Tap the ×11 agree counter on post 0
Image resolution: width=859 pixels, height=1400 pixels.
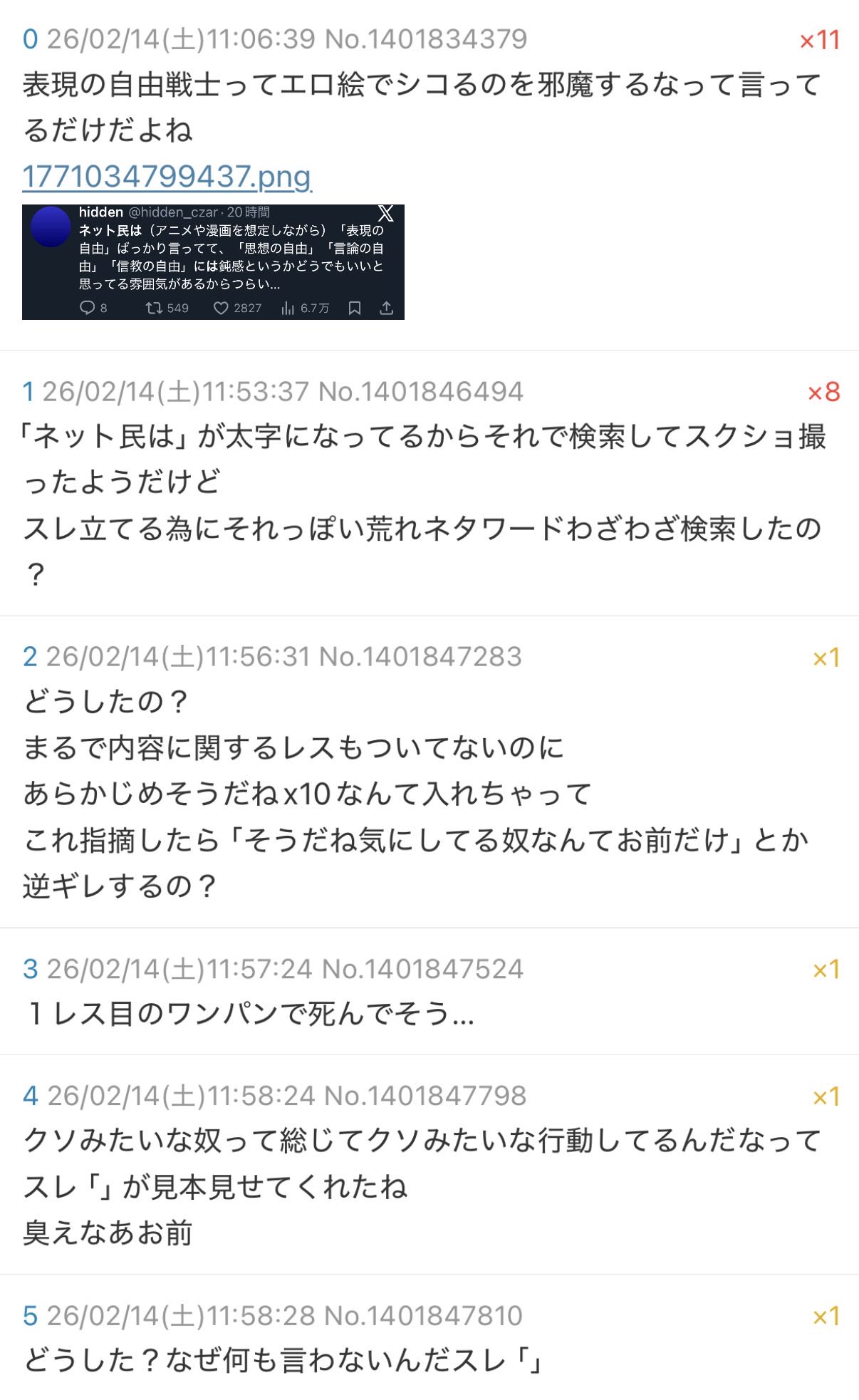pos(819,40)
